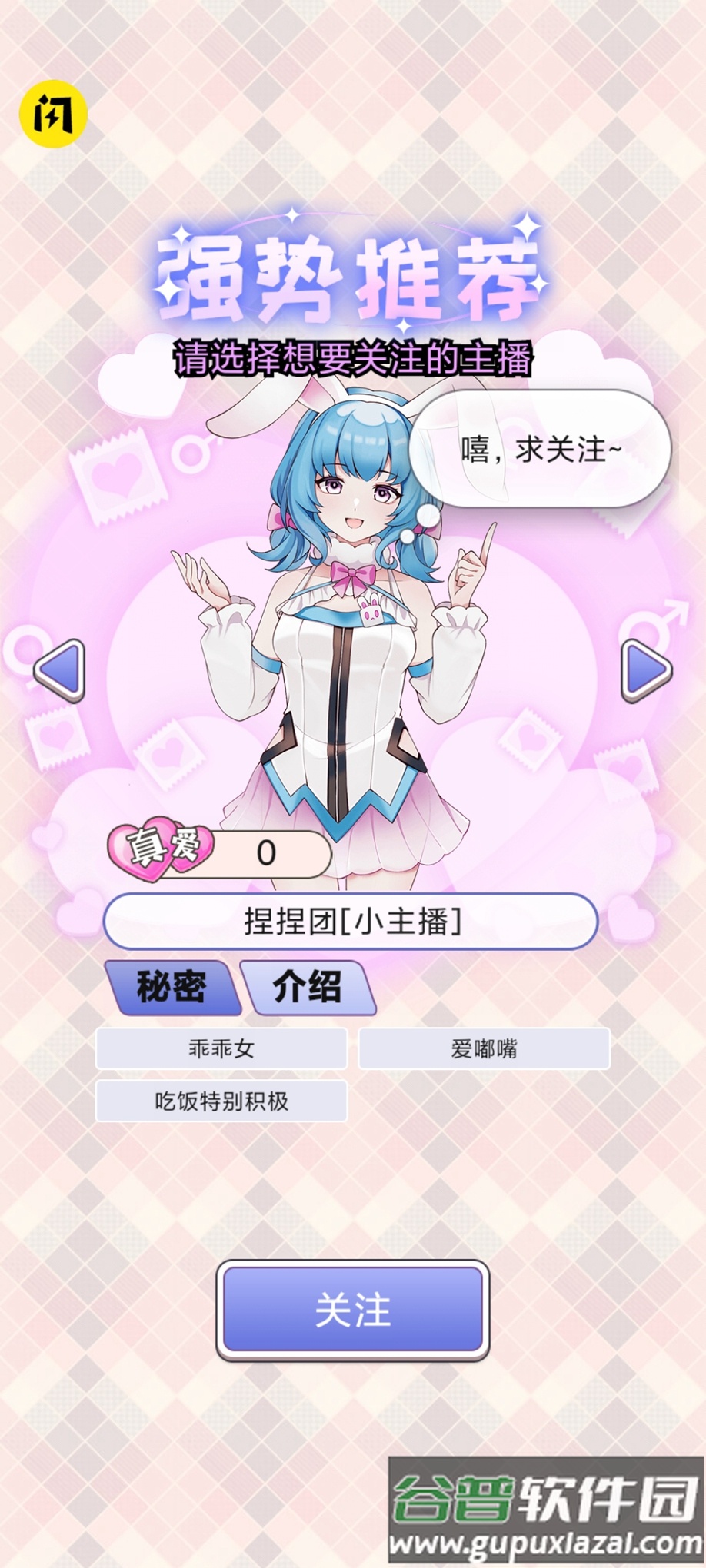Show the next streamer with right arrow
The width and height of the screenshot is (706, 1568).
pos(646,670)
